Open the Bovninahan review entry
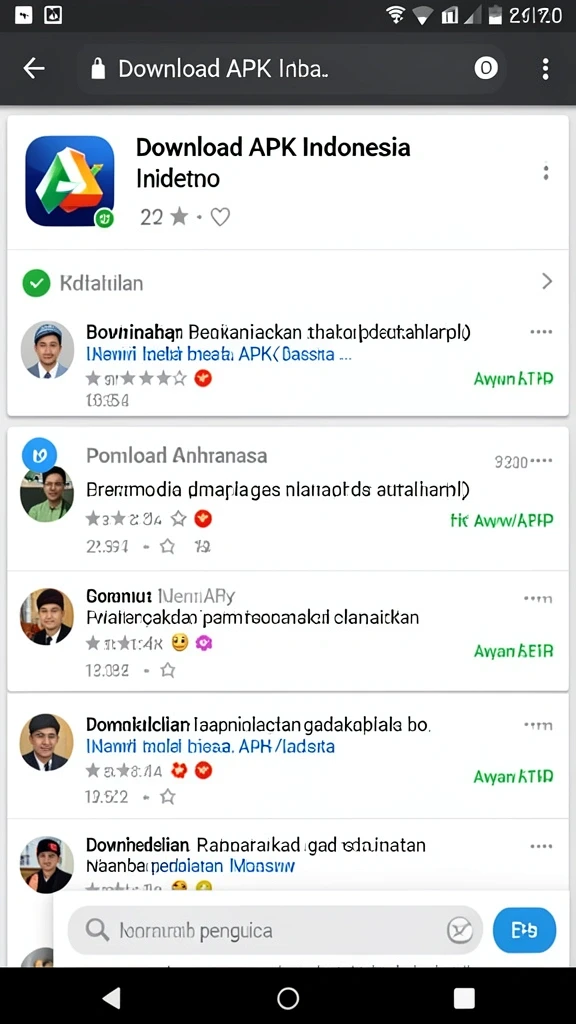The image size is (576, 1024). click(x=287, y=362)
